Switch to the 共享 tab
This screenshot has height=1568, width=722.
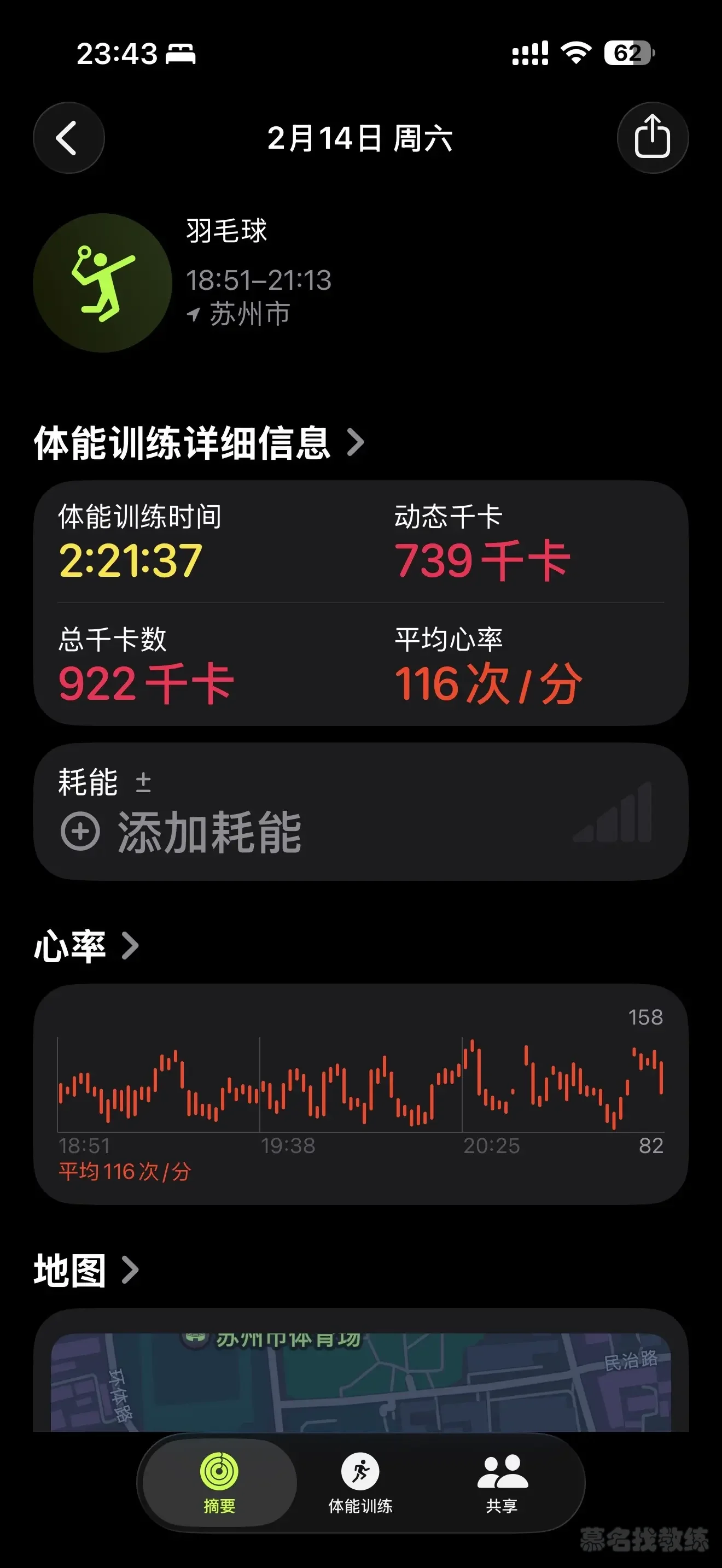(x=502, y=1483)
